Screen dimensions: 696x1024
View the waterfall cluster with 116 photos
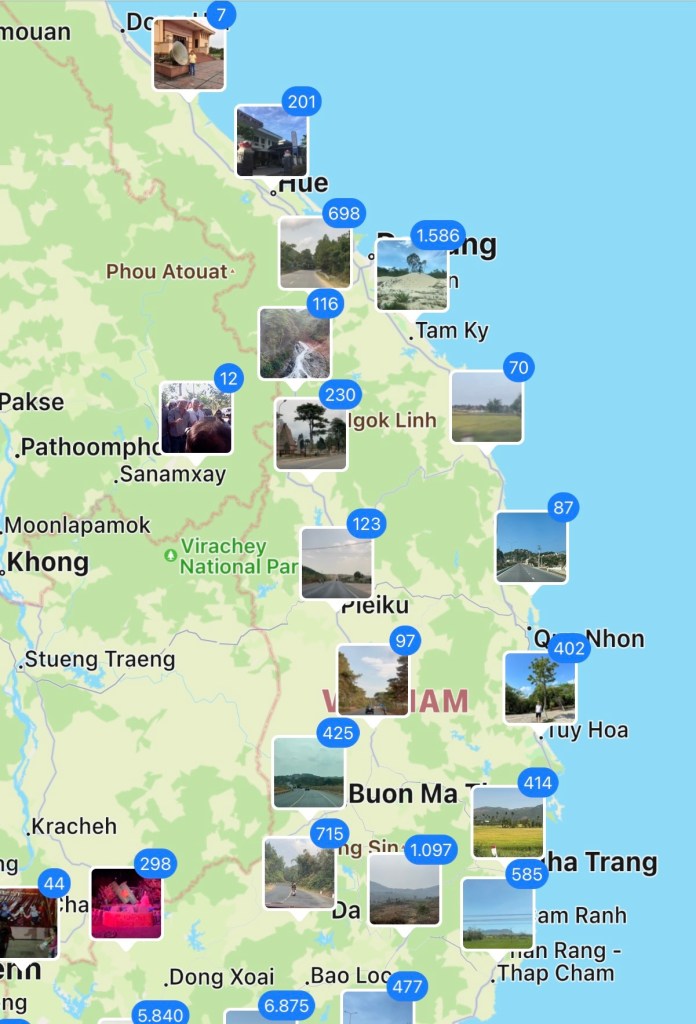(294, 343)
